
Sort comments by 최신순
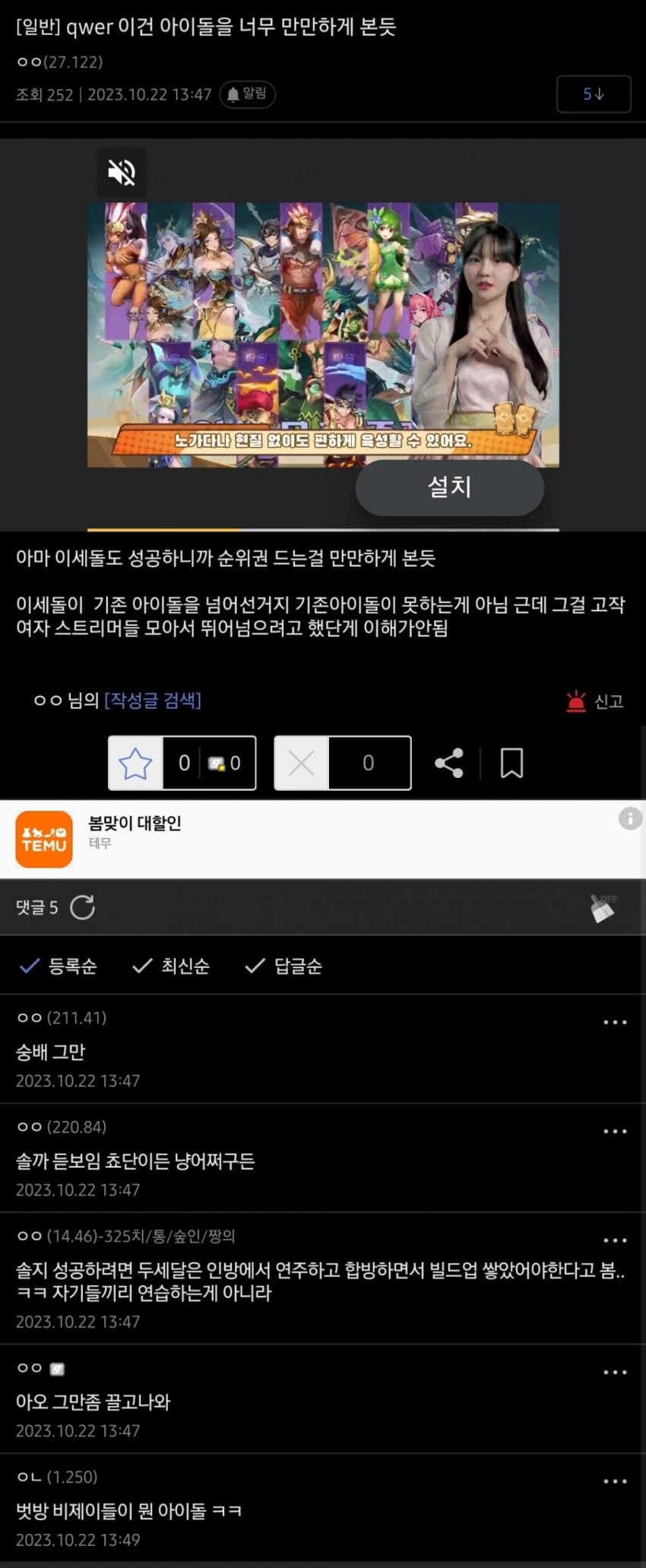(x=171, y=966)
